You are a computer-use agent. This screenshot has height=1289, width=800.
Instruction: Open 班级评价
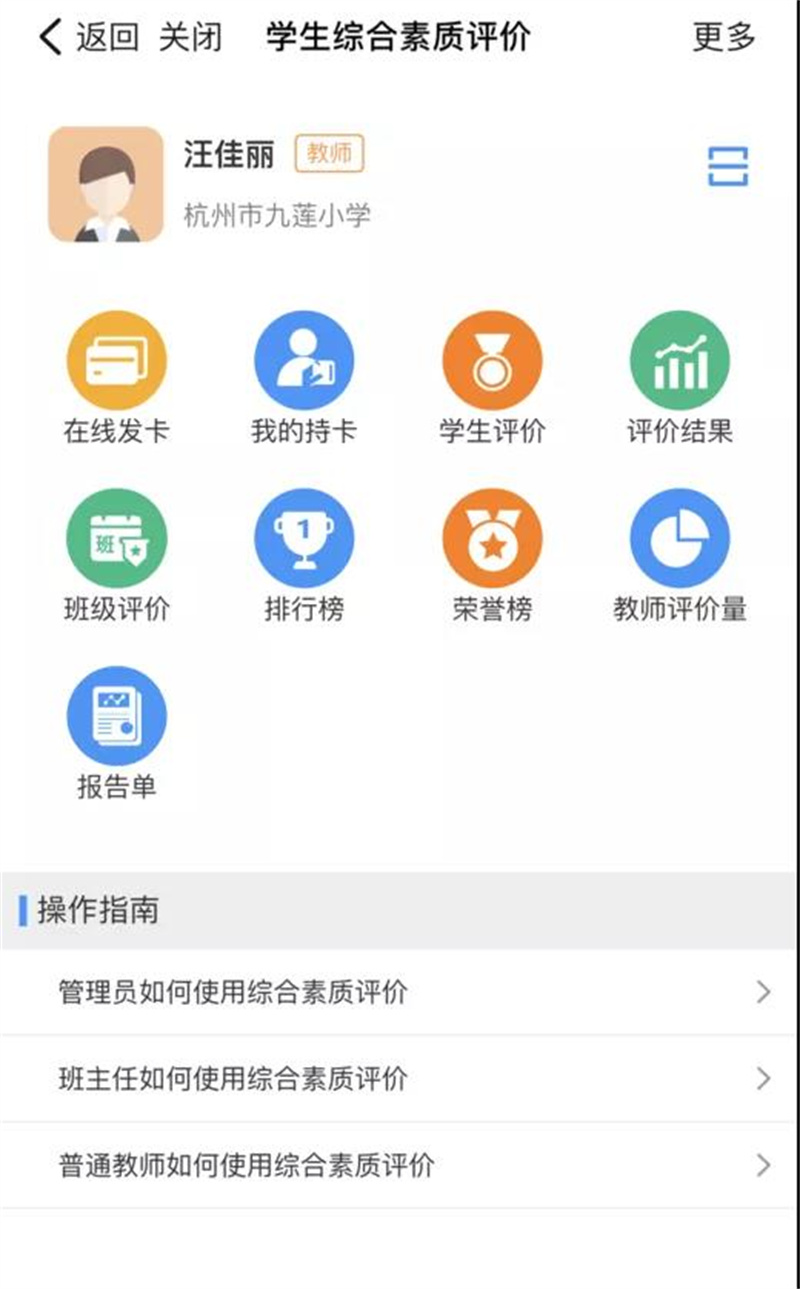(116, 539)
